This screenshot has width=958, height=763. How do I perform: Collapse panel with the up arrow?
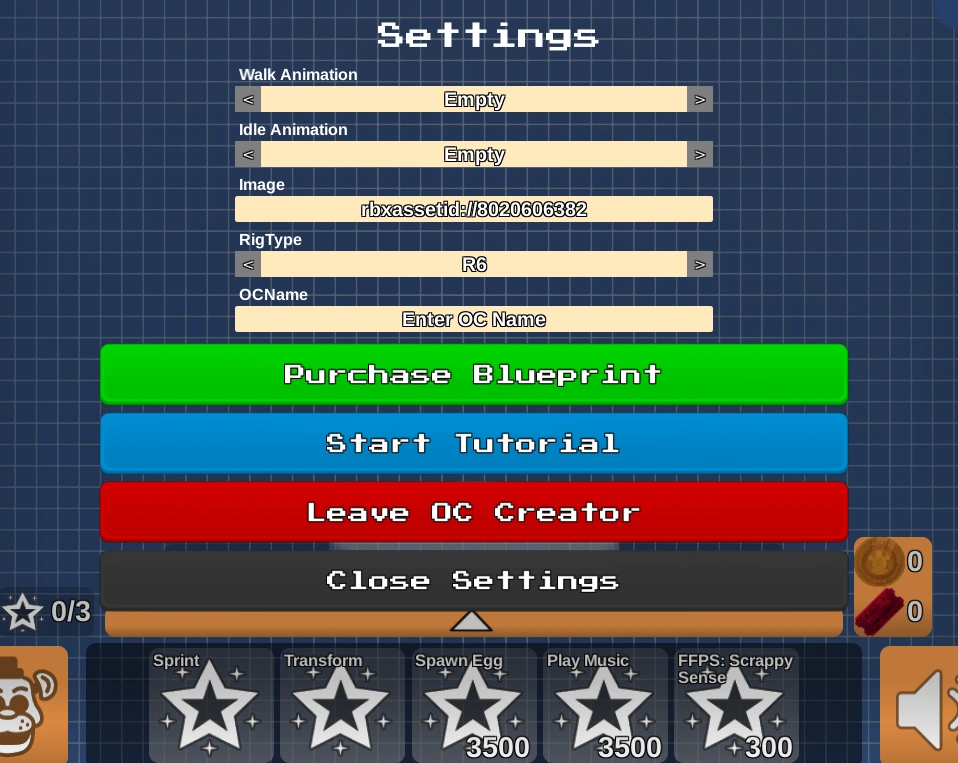click(471, 623)
